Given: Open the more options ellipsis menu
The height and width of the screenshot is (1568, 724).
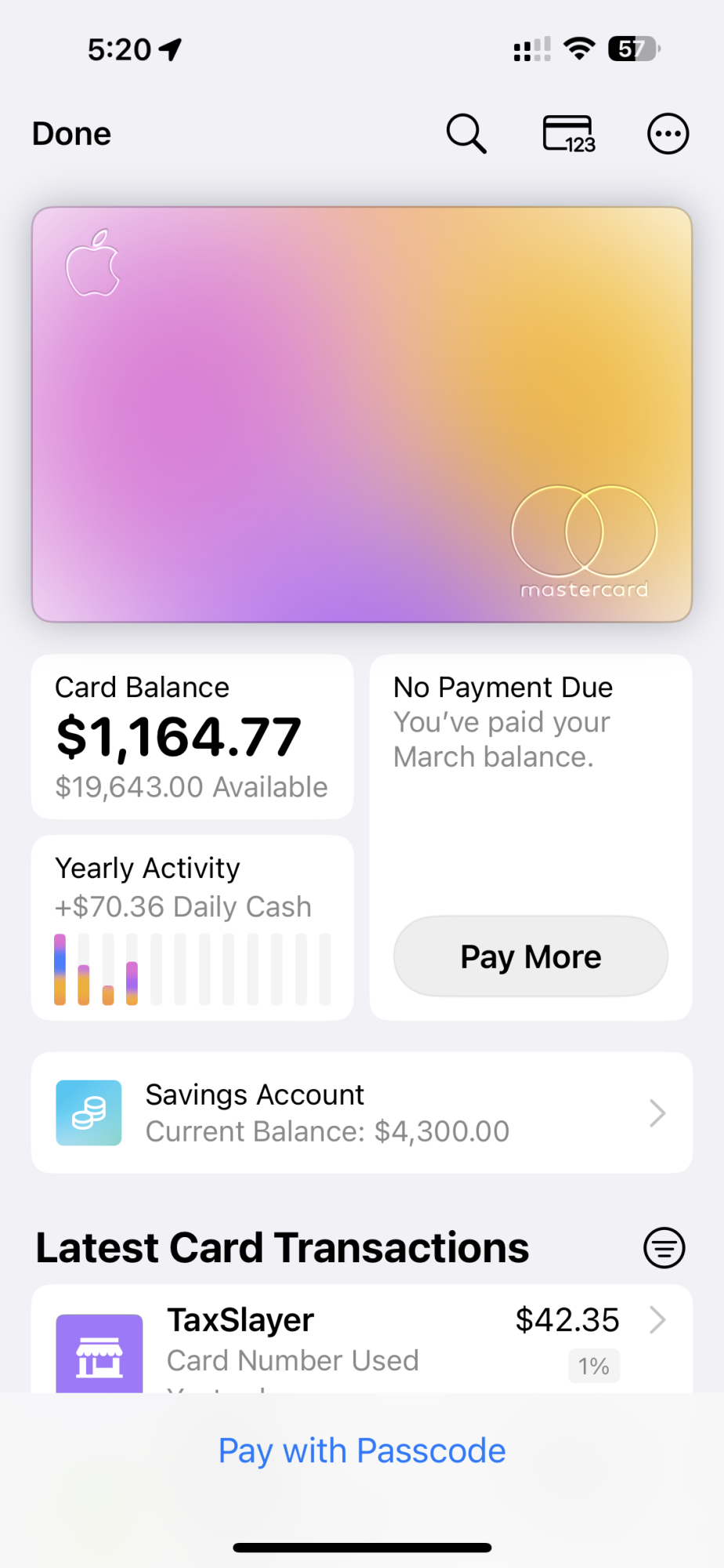Looking at the screenshot, I should tap(668, 134).
